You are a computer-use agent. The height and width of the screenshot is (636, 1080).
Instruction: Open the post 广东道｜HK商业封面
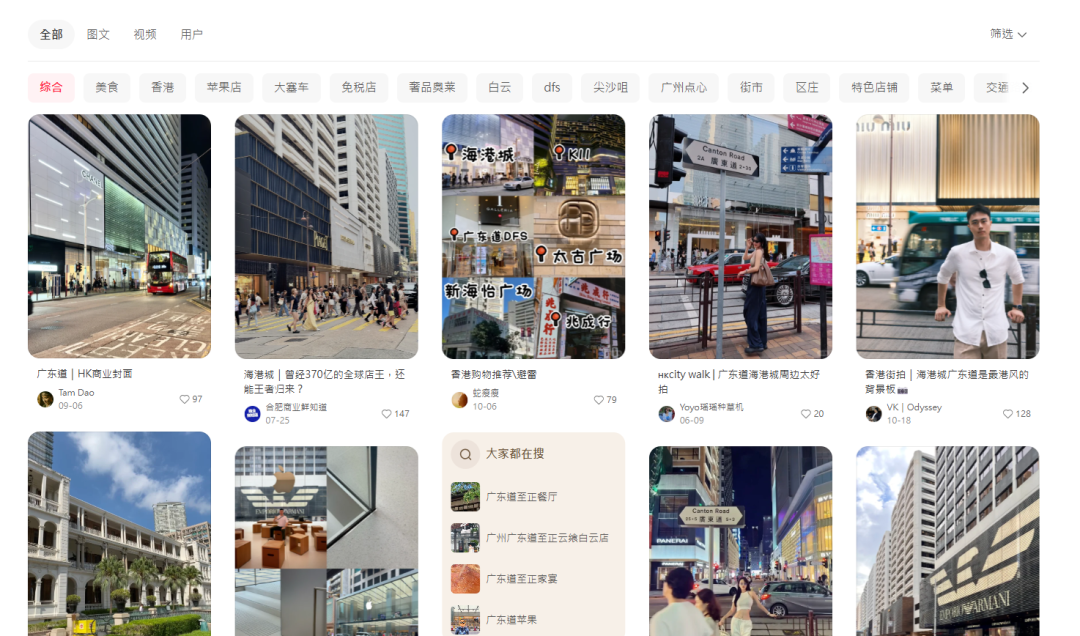pyautogui.click(x=119, y=236)
